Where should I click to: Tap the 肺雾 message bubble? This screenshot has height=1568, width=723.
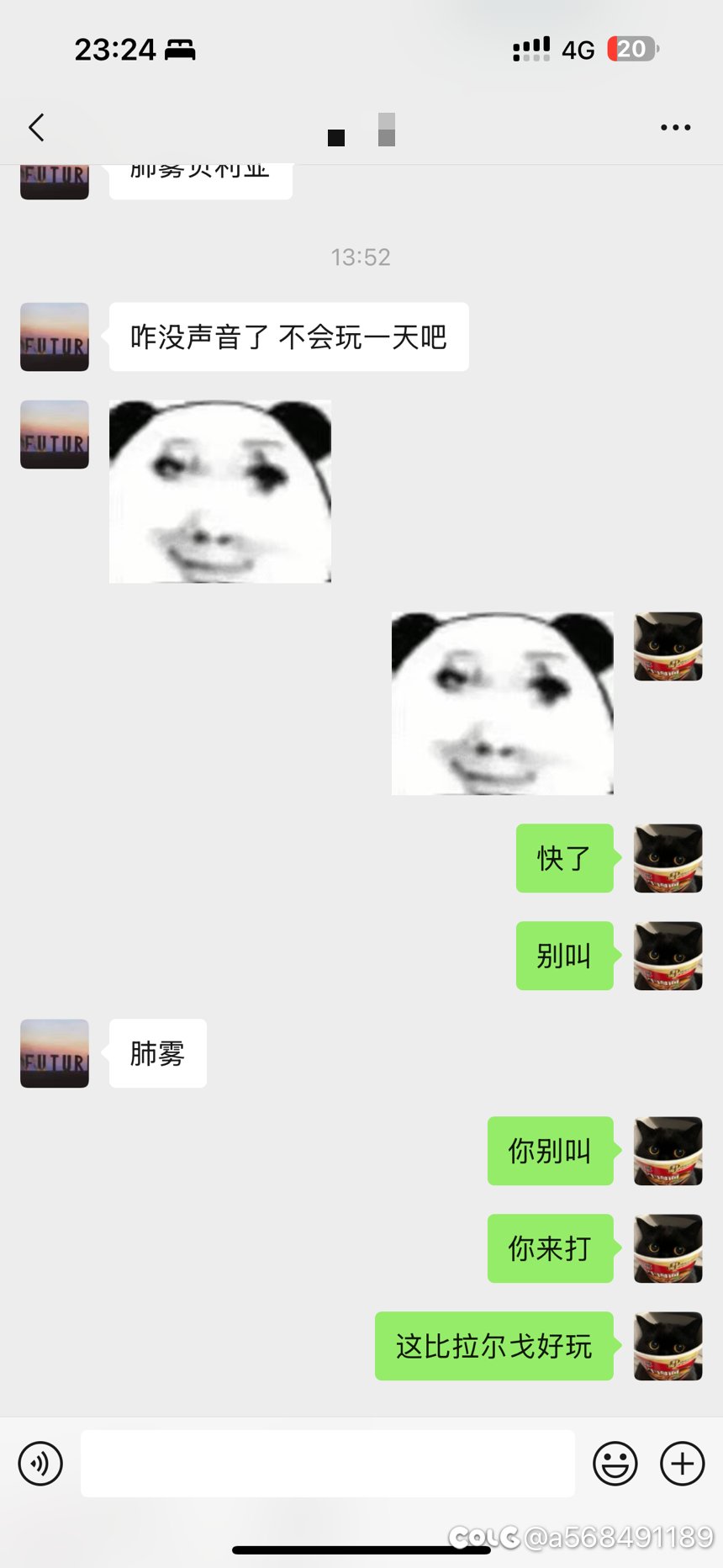point(156,1052)
